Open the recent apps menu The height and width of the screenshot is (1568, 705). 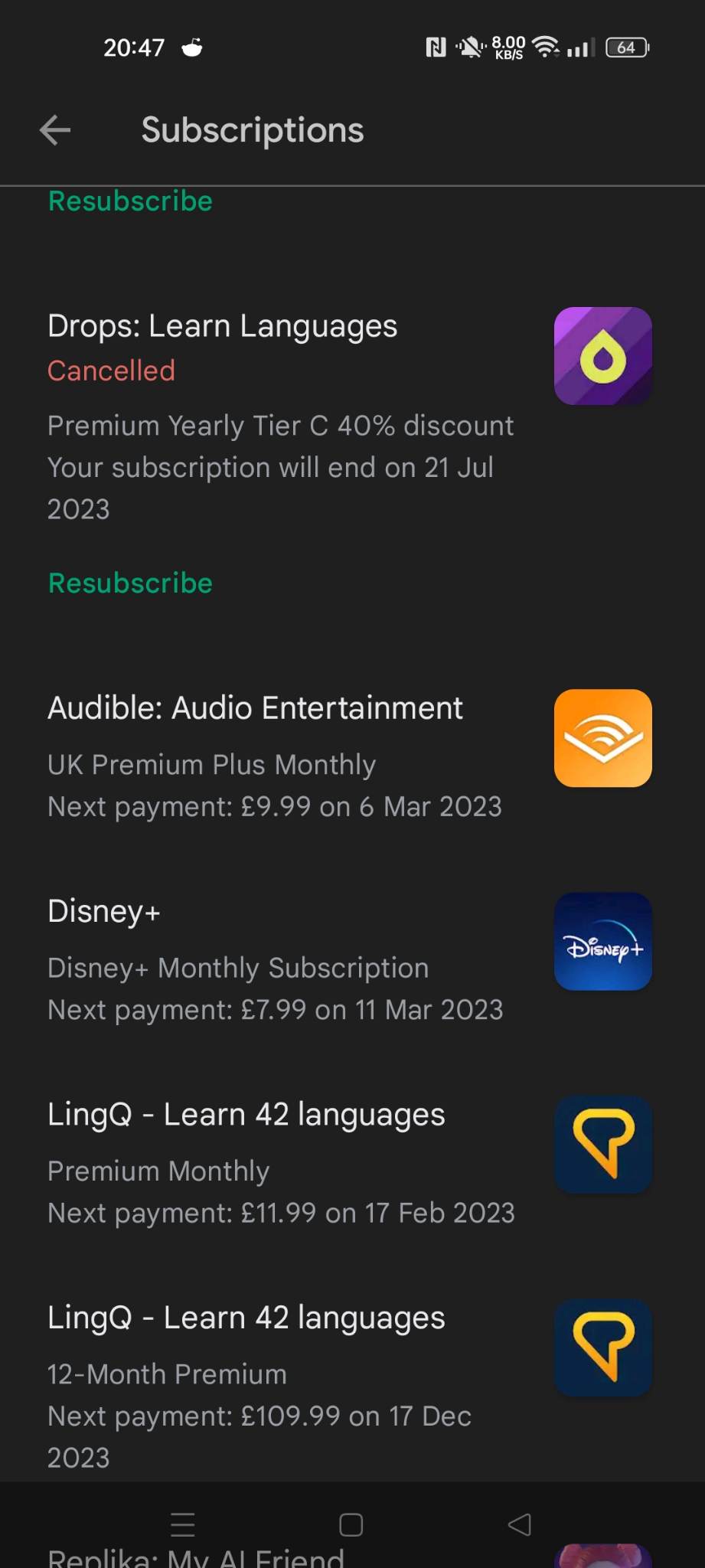pyautogui.click(x=183, y=1524)
